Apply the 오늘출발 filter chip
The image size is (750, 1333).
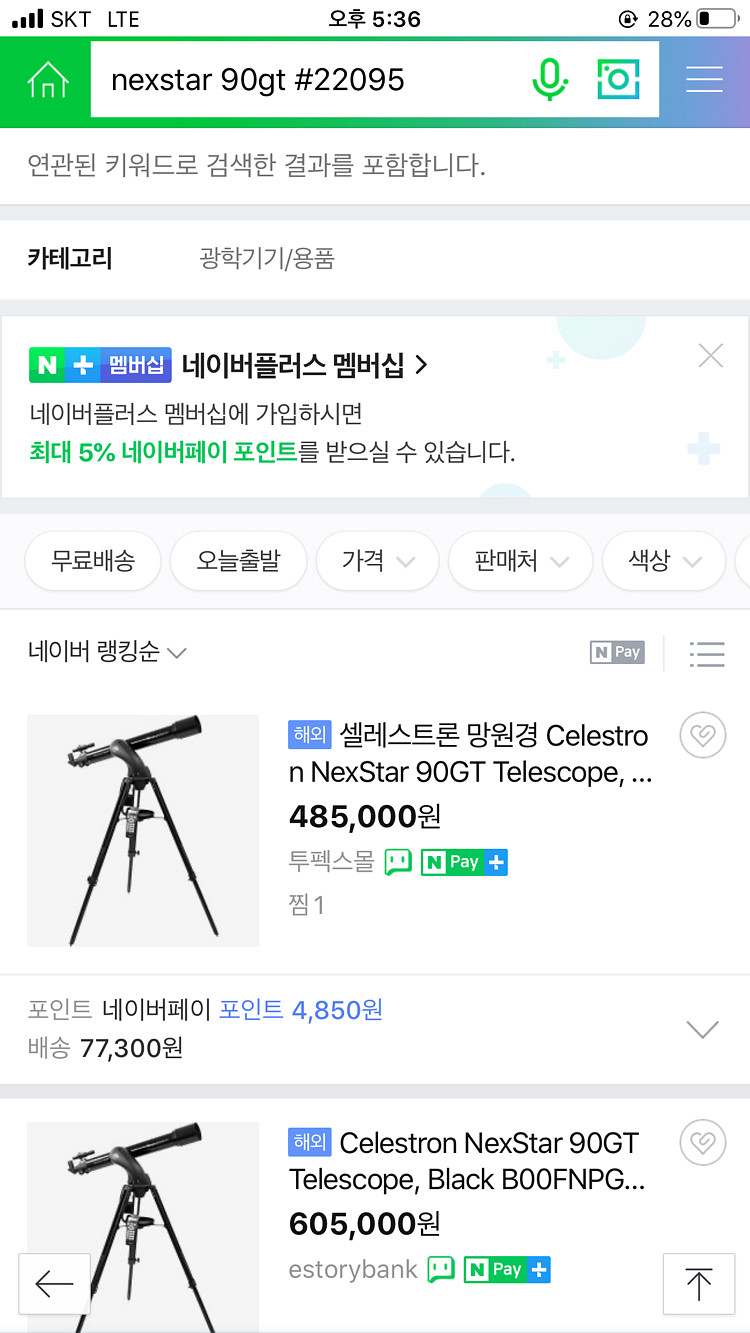click(238, 561)
